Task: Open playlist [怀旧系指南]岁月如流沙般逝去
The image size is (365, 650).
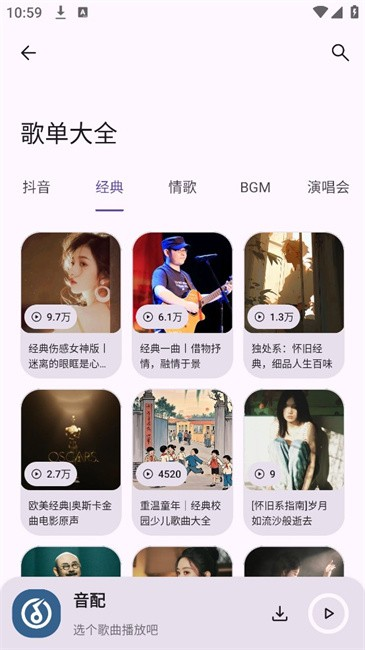Action: point(294,462)
